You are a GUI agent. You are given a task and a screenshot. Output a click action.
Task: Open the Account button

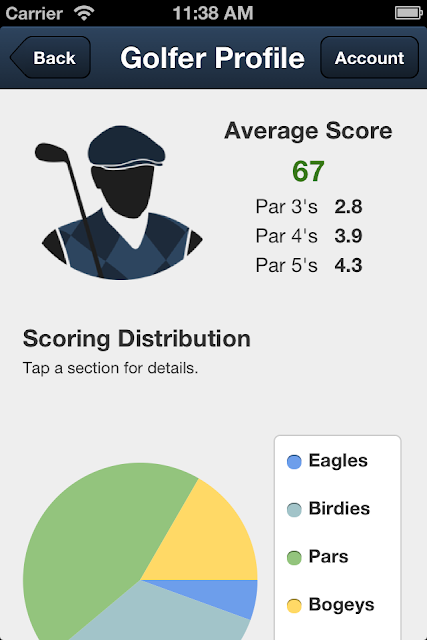click(369, 58)
